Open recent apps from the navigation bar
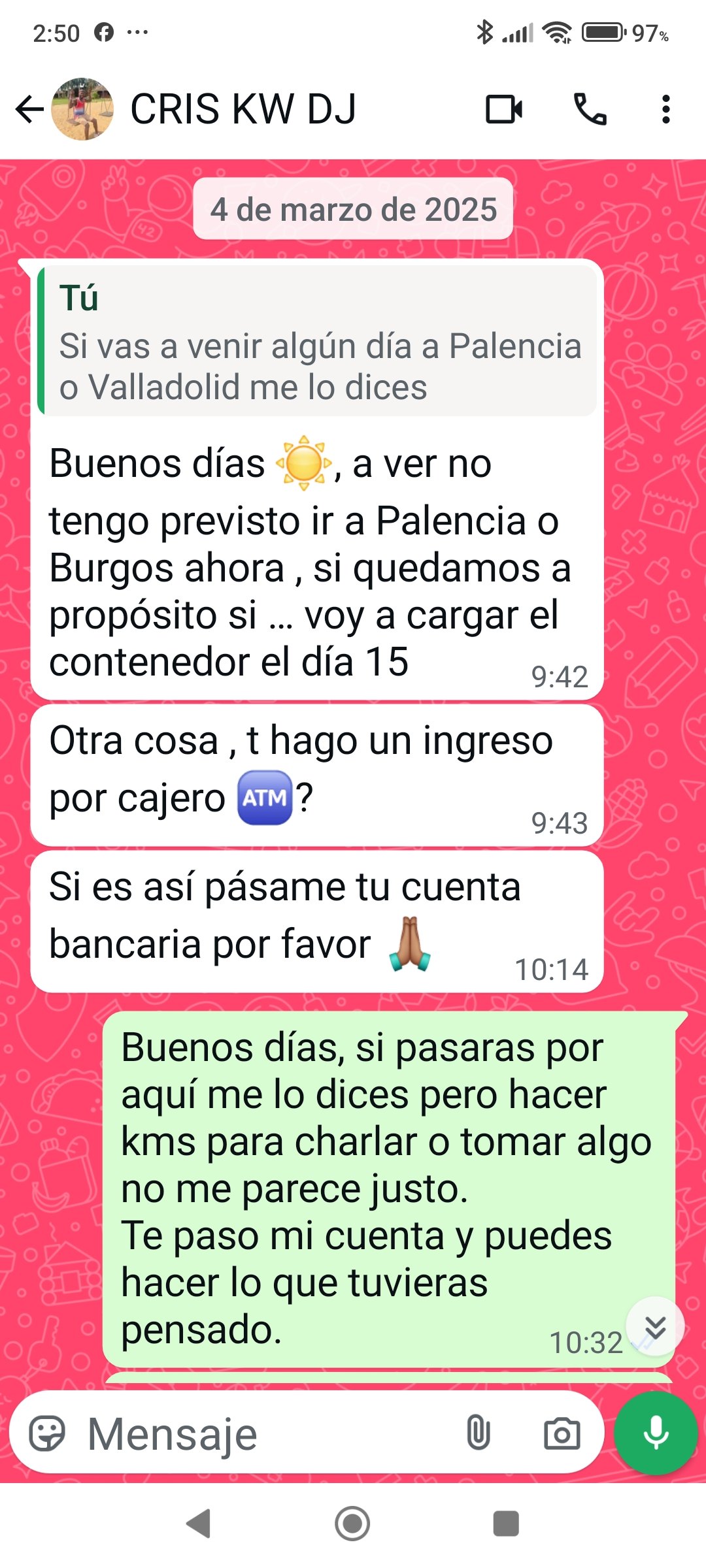Viewport: 706px width, 1568px height. 505,1524
